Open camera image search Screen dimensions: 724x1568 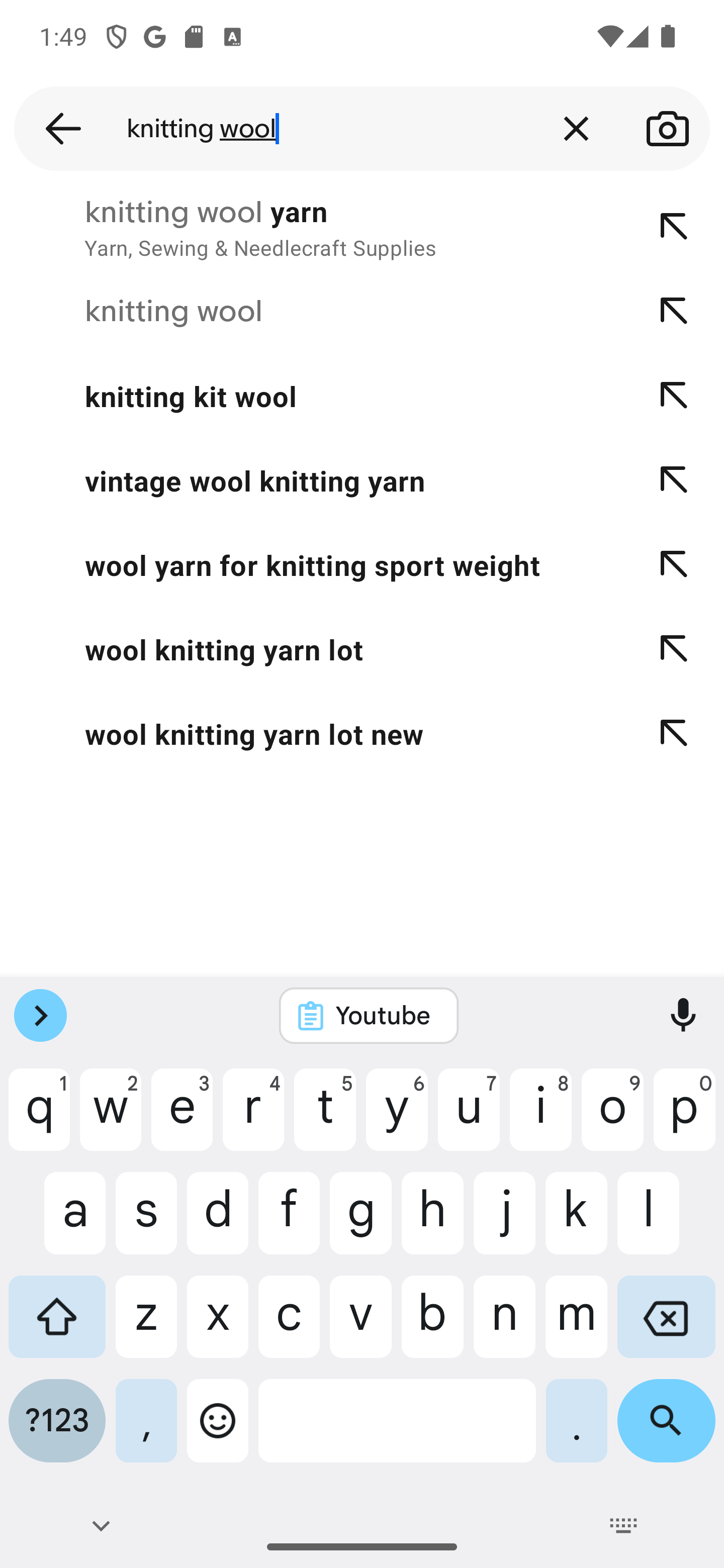[x=667, y=129]
